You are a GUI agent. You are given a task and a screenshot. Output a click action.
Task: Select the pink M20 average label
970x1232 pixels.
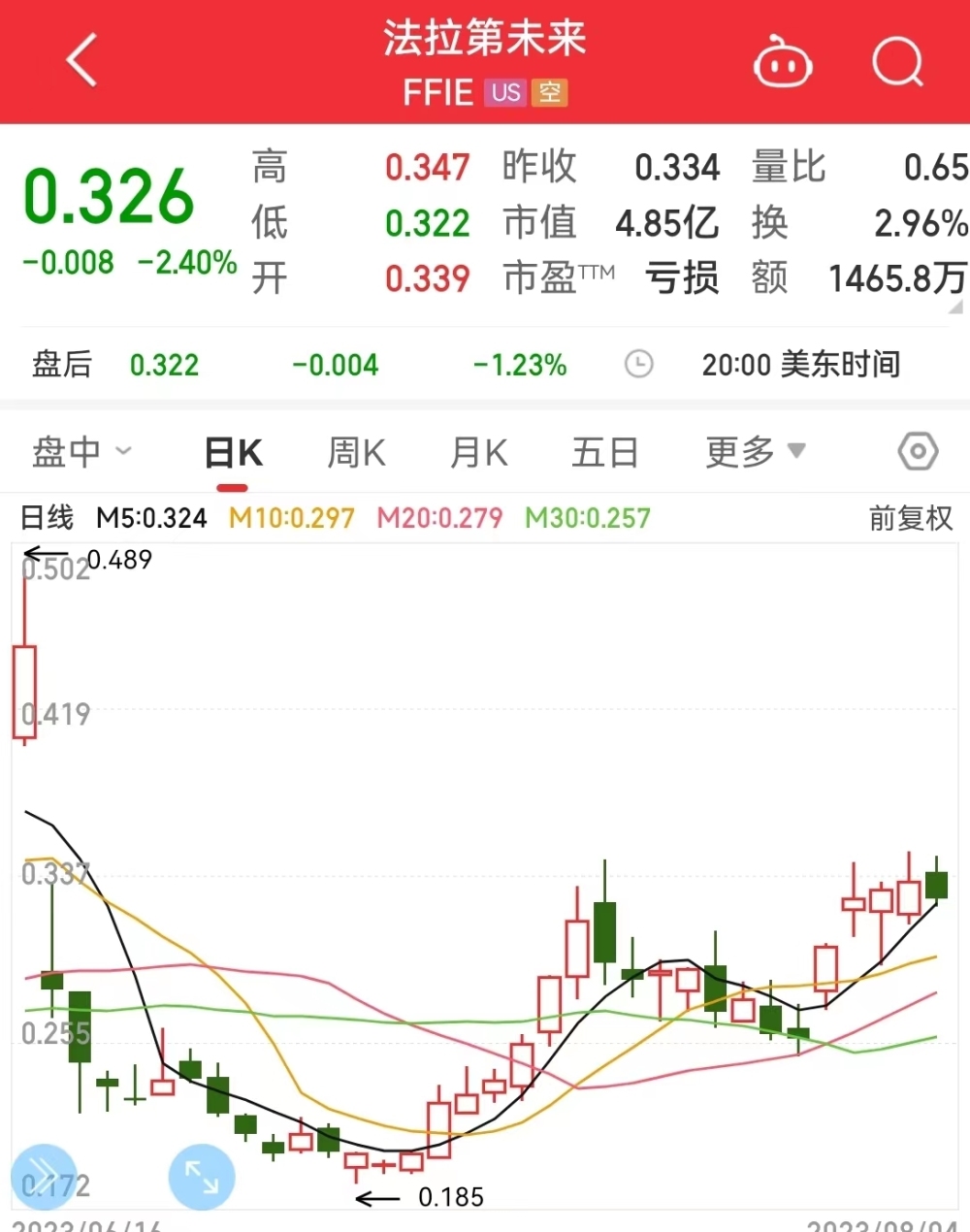[x=438, y=518]
